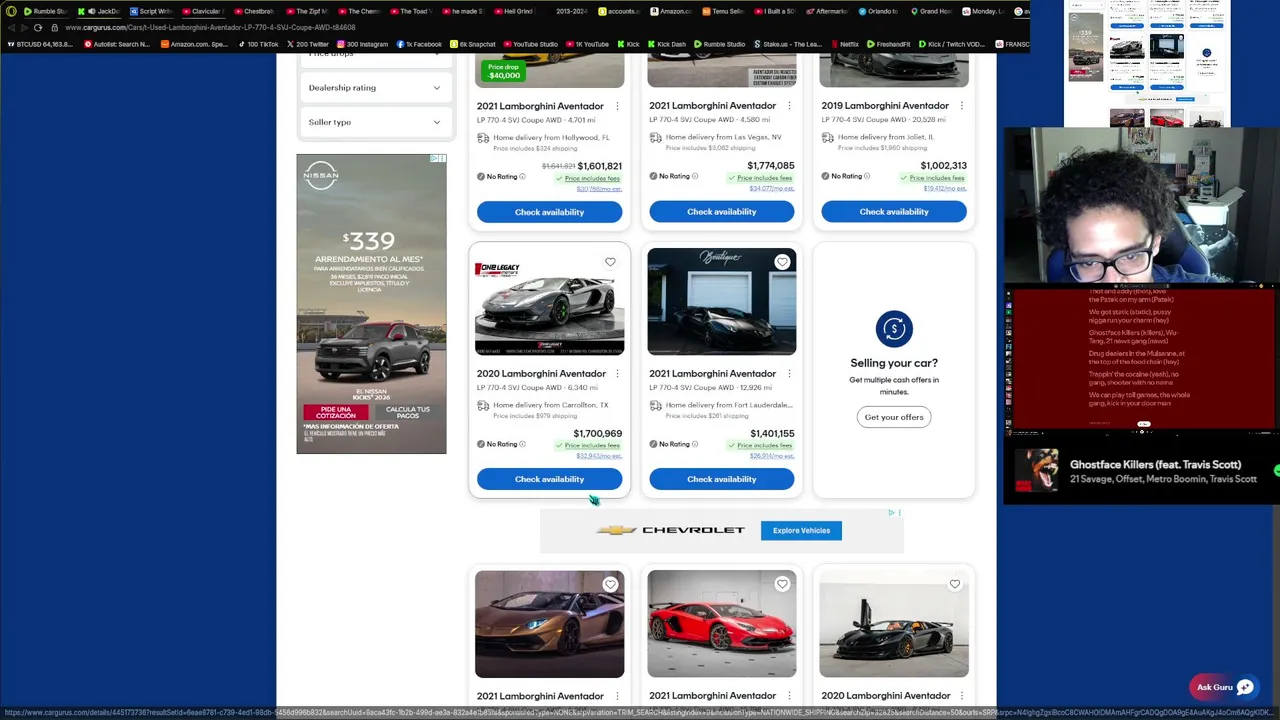Check availability for $1,002,313 Aventador
Image resolution: width=1280 pixels, height=720 pixels.
894,212
